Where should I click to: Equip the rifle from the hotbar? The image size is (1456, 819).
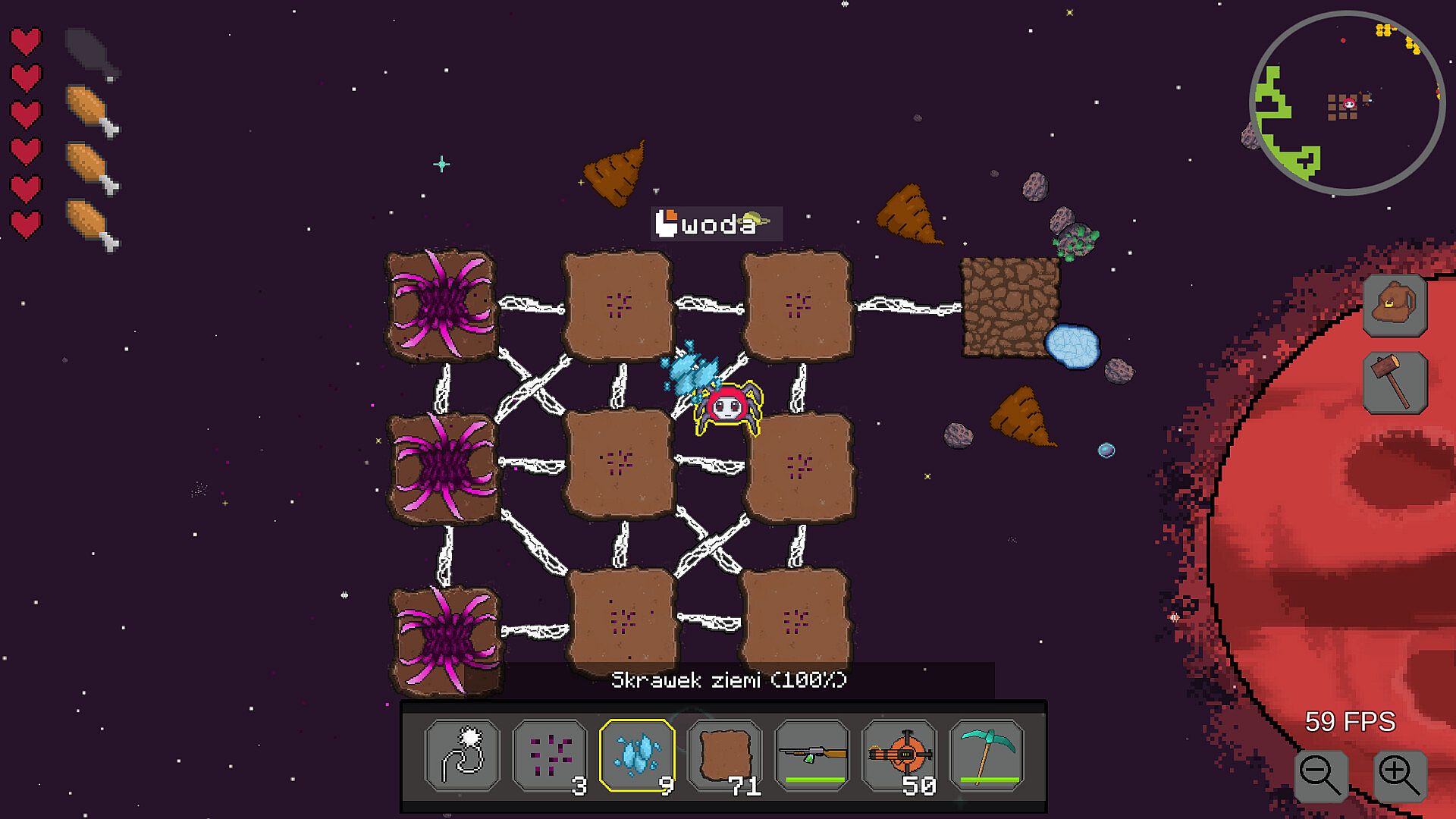[x=812, y=755]
